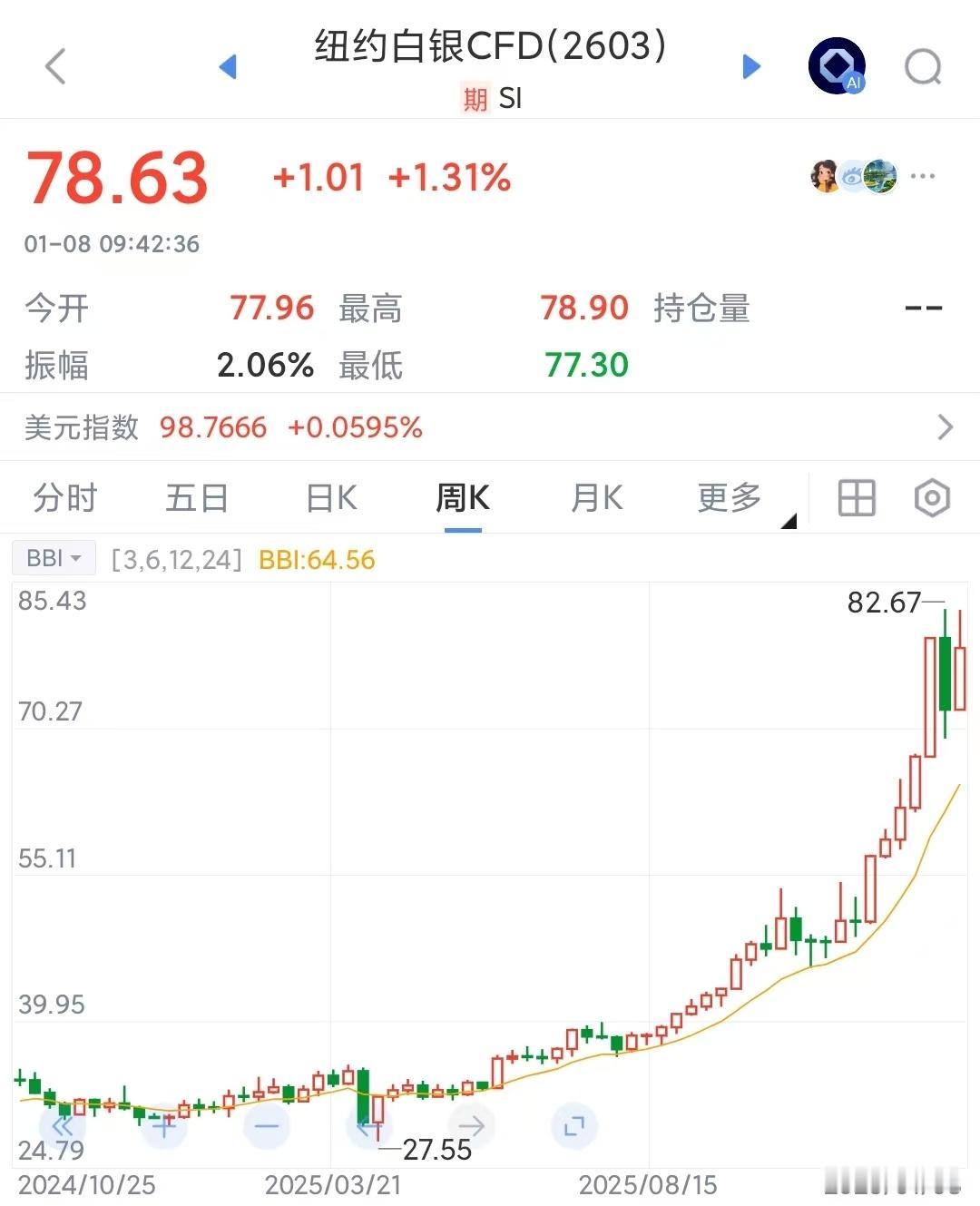The image size is (980, 1206).
Task: Open the search magnifier icon
Action: 922,65
